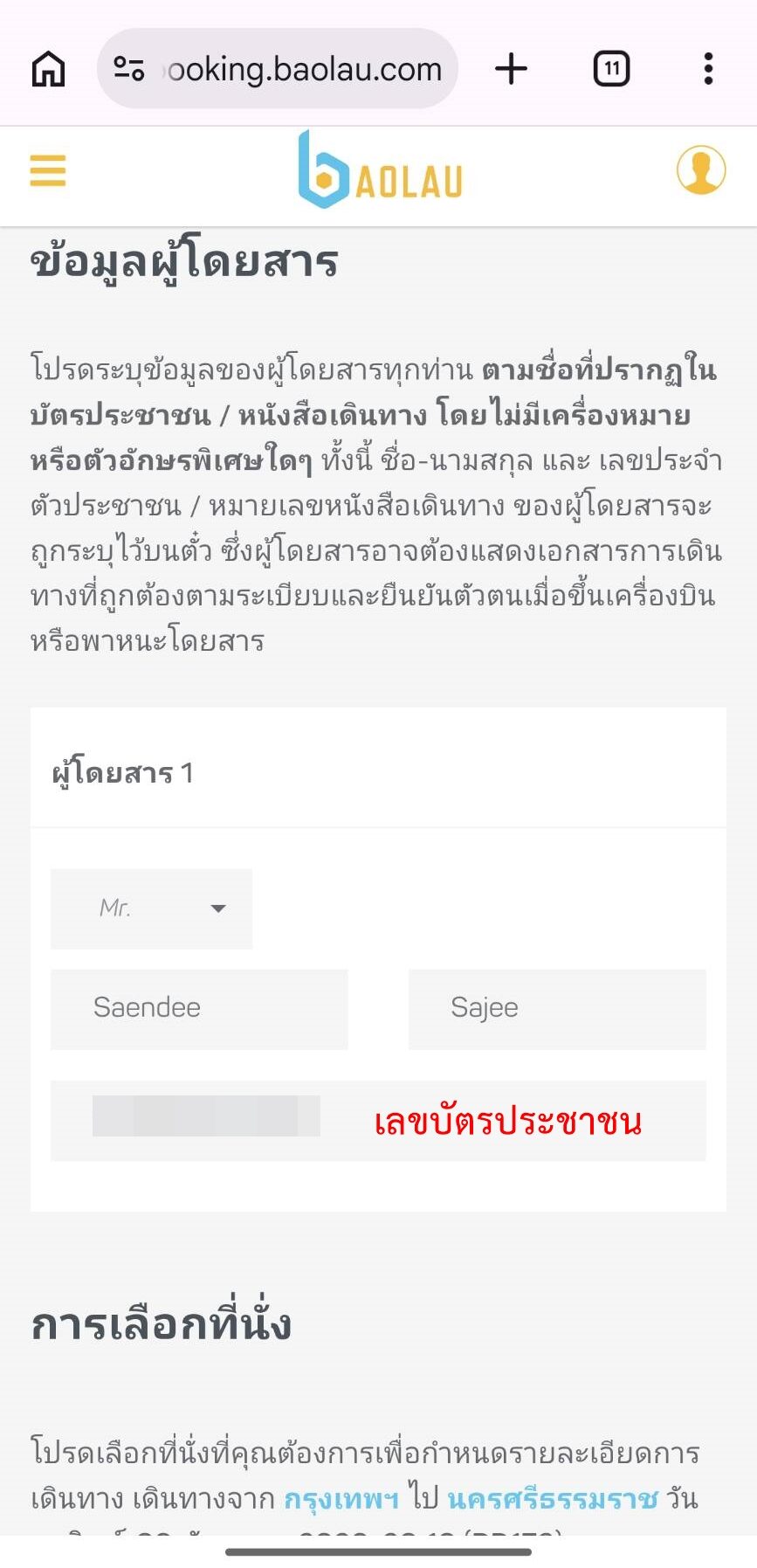Open a new browser tab
The width and height of the screenshot is (757, 1568).
click(511, 69)
